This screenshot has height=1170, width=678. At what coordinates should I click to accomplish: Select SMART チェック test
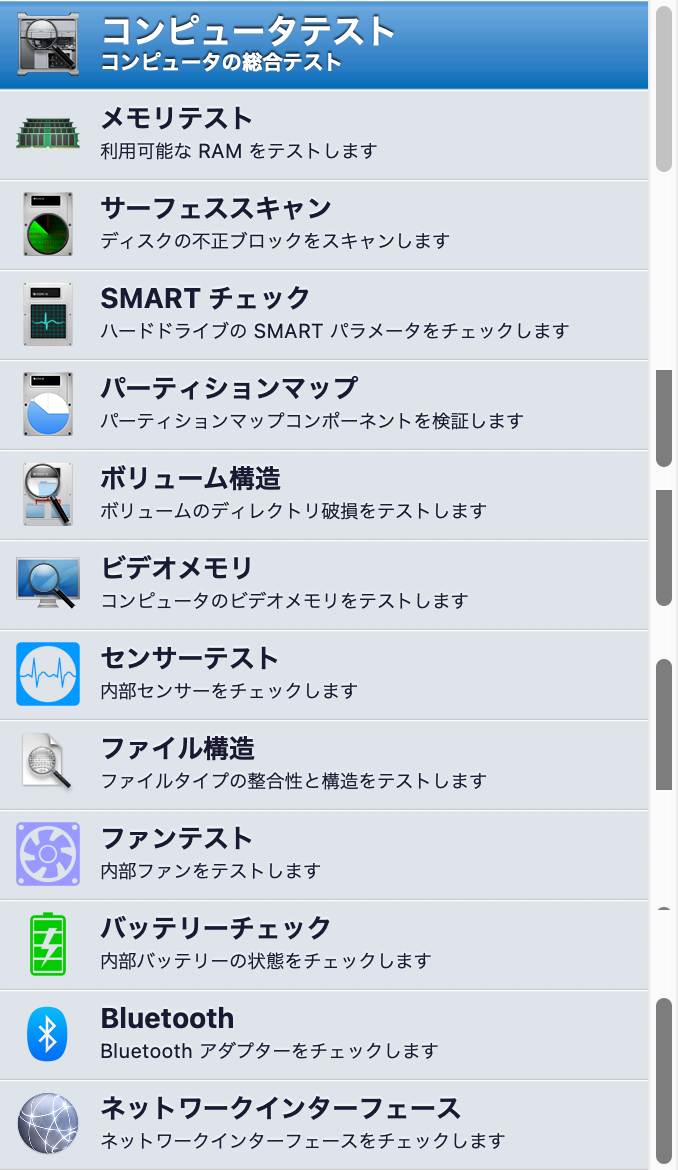[324, 315]
